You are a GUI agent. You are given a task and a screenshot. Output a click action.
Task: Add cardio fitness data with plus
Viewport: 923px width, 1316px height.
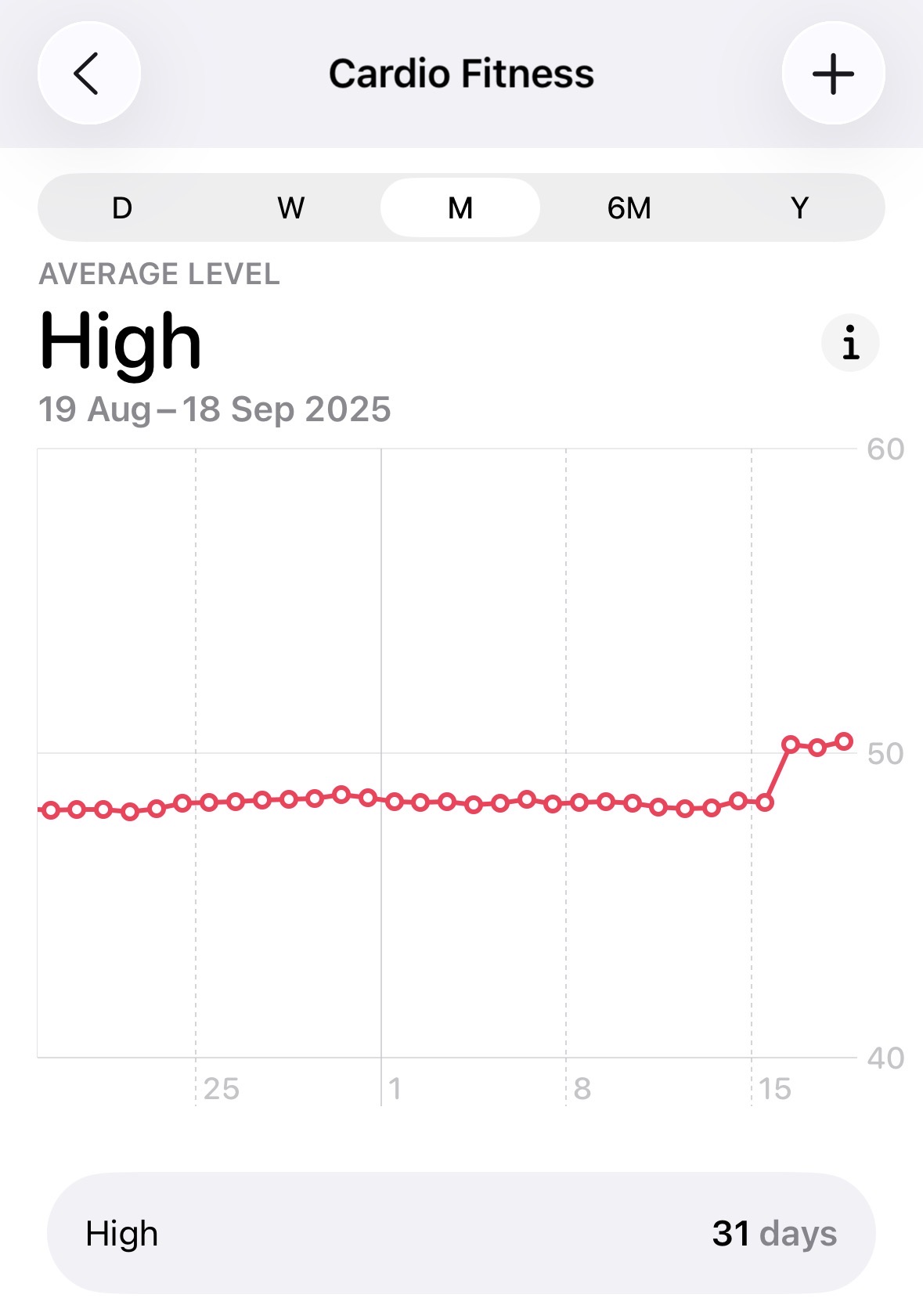pyautogui.click(x=833, y=74)
